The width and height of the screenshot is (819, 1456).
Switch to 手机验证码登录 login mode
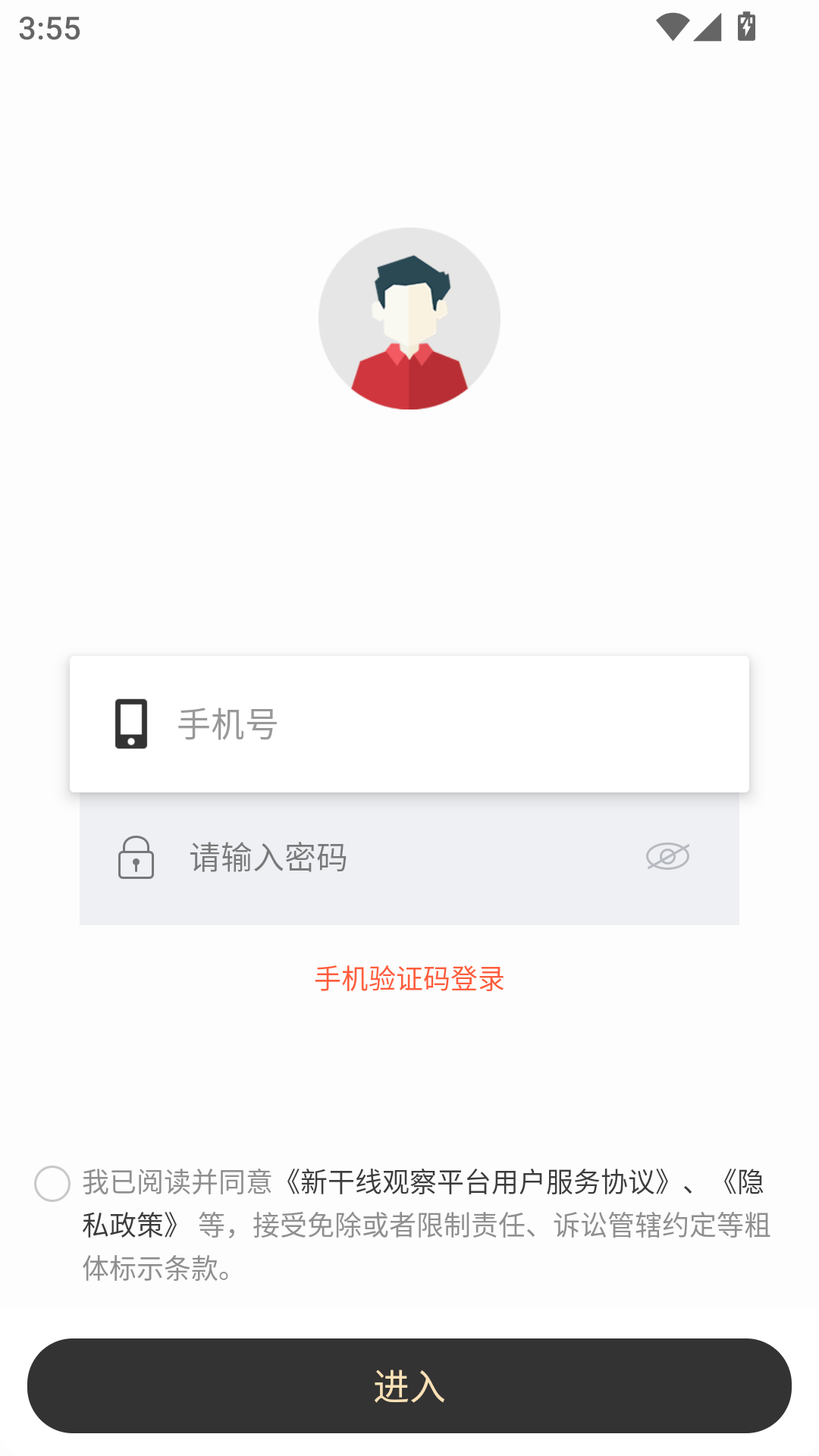[409, 981]
